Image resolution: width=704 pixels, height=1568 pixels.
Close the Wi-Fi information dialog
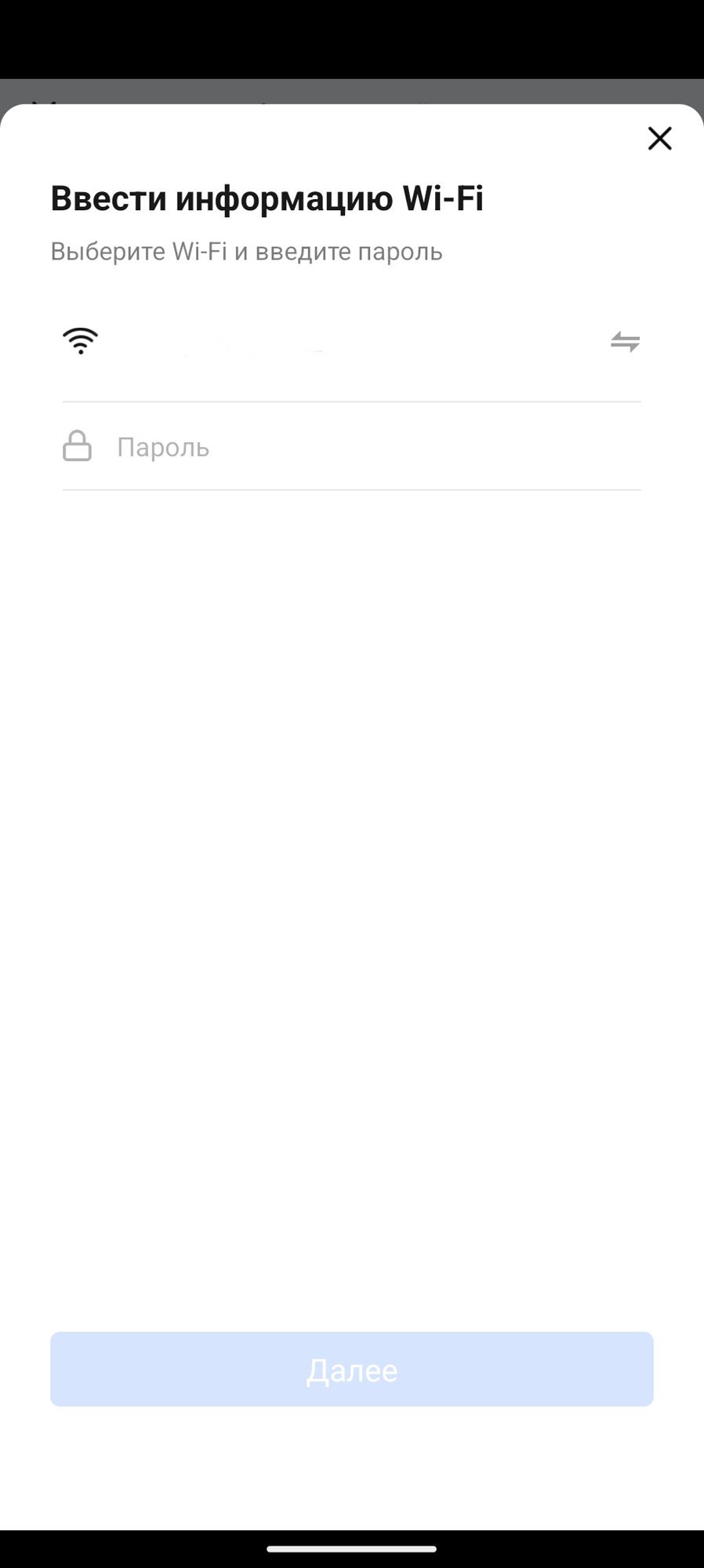(x=659, y=139)
